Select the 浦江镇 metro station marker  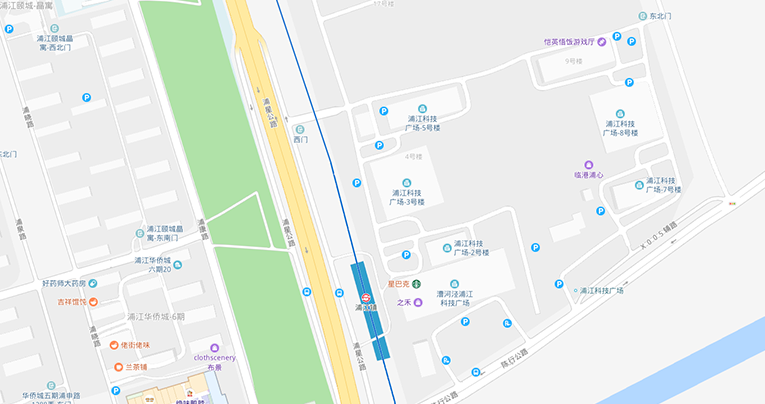[x=367, y=296]
